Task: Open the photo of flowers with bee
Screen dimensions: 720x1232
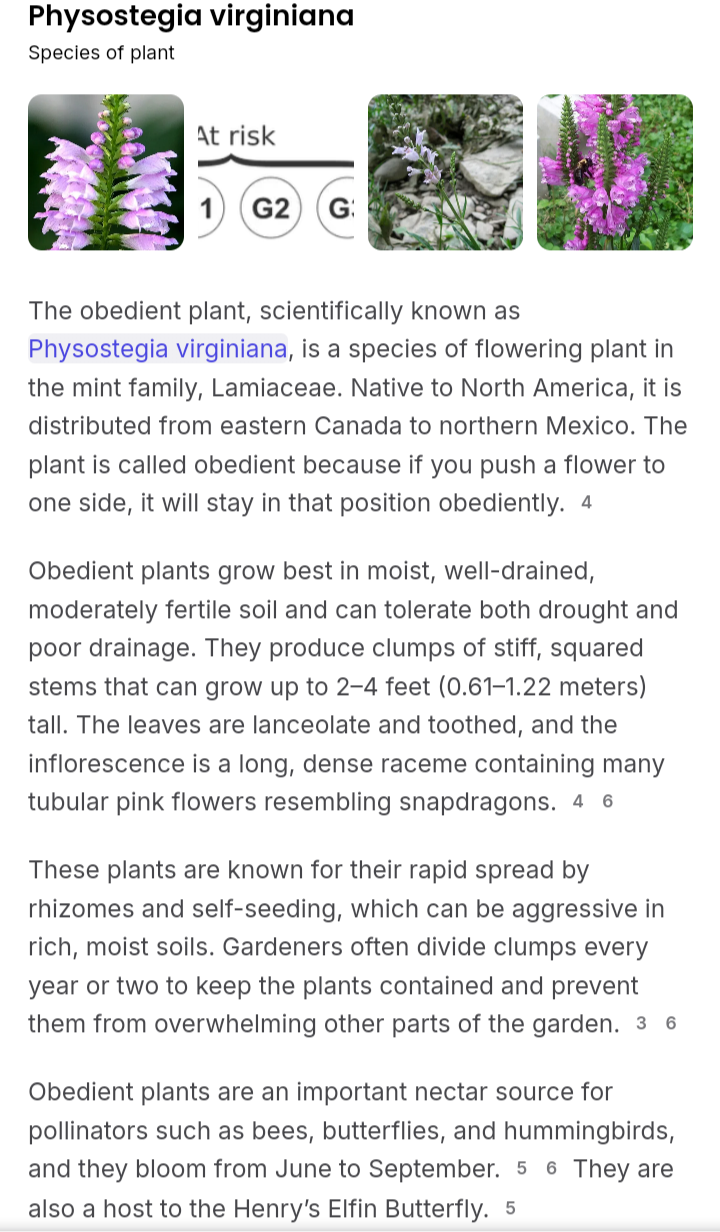Action: (x=615, y=172)
